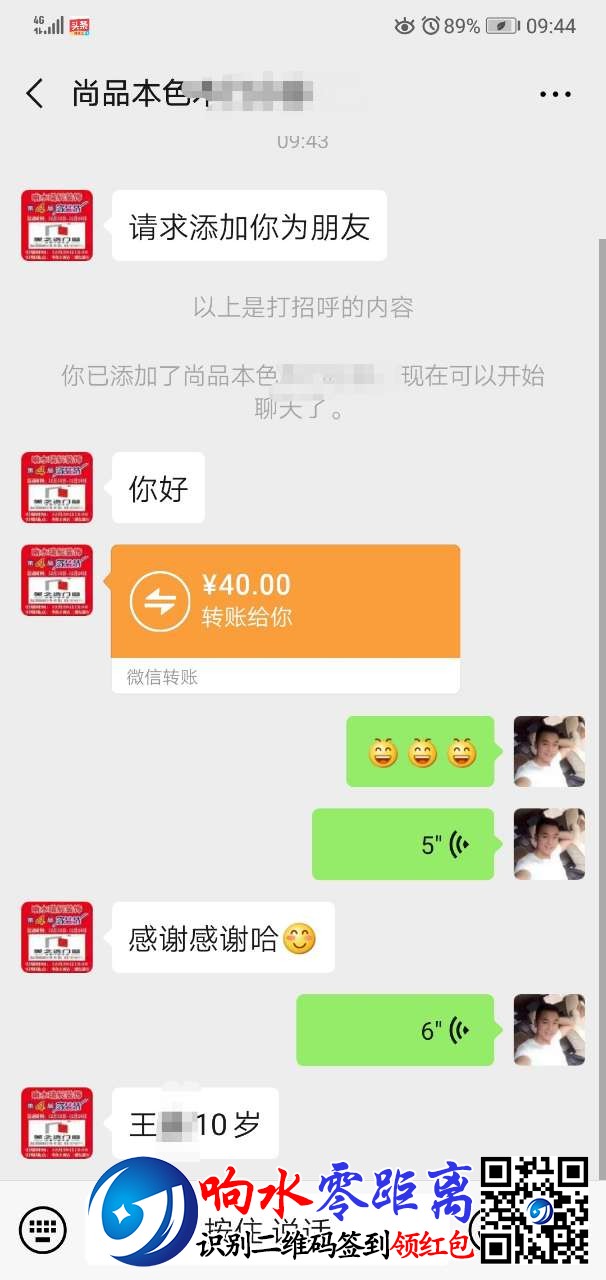This screenshot has width=606, height=1280.
Task: Play the 5-second voice message
Action: click(x=403, y=844)
